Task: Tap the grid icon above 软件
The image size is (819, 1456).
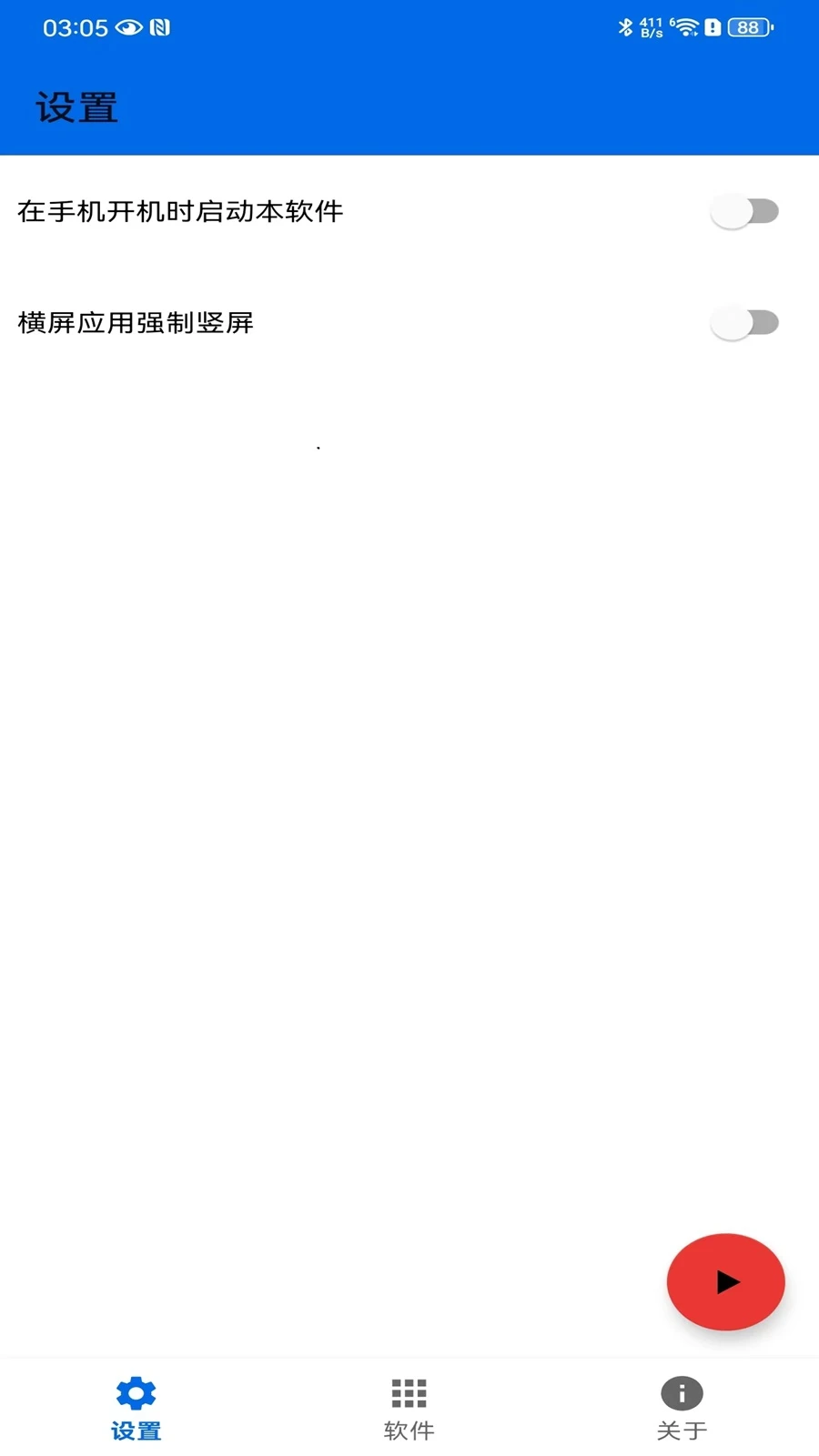Action: click(409, 1392)
